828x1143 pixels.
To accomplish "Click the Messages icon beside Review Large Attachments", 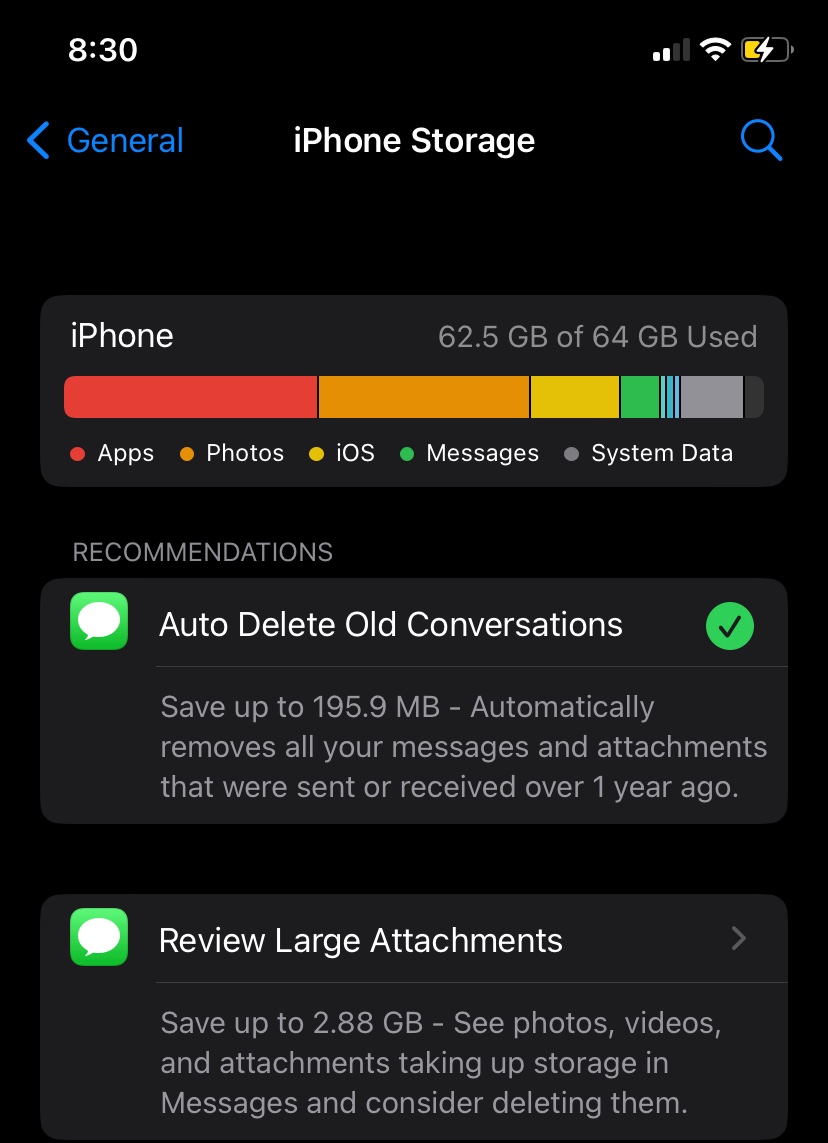I will [98, 937].
